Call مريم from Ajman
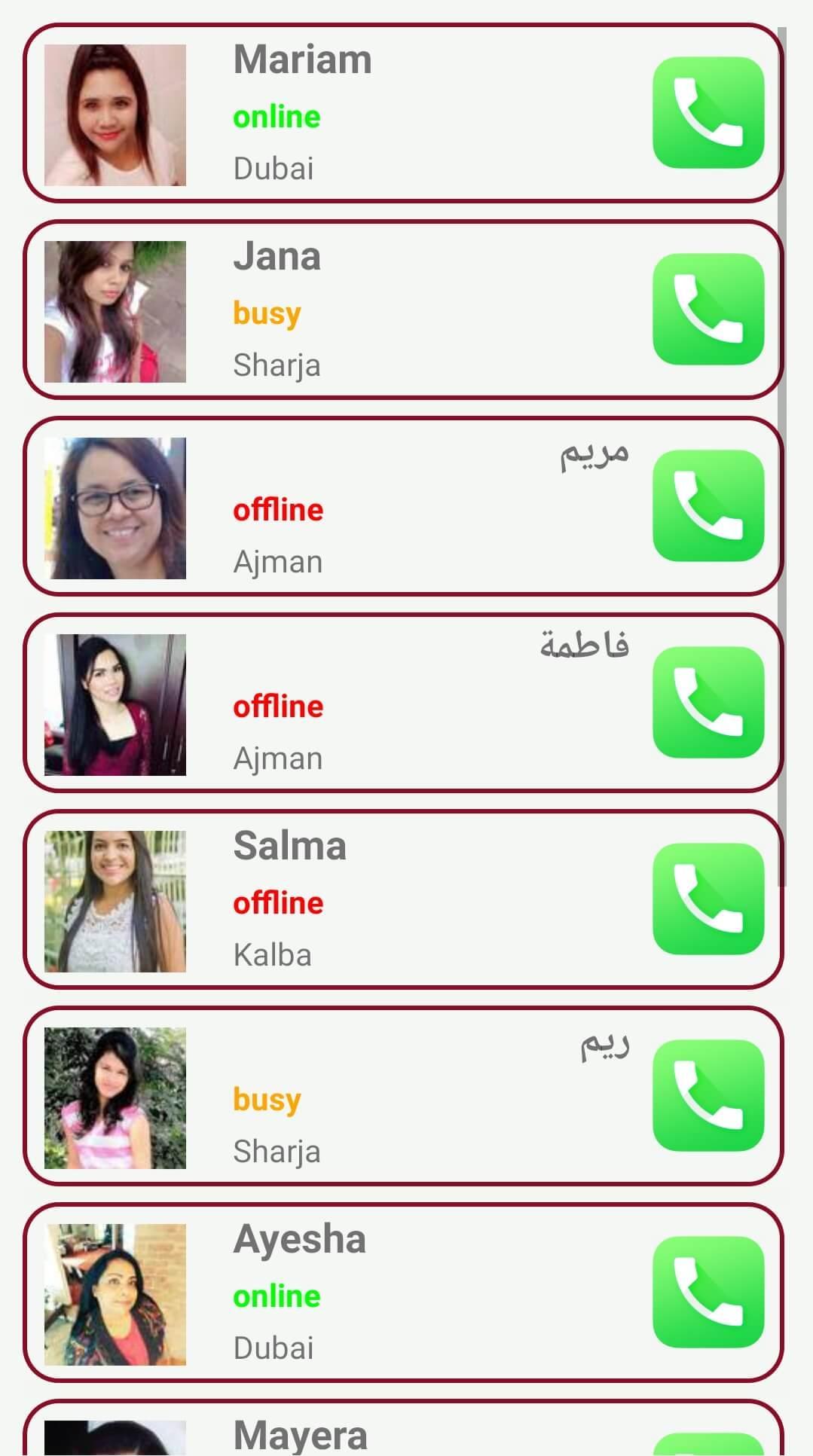This screenshot has height=1456, width=813. [x=708, y=506]
